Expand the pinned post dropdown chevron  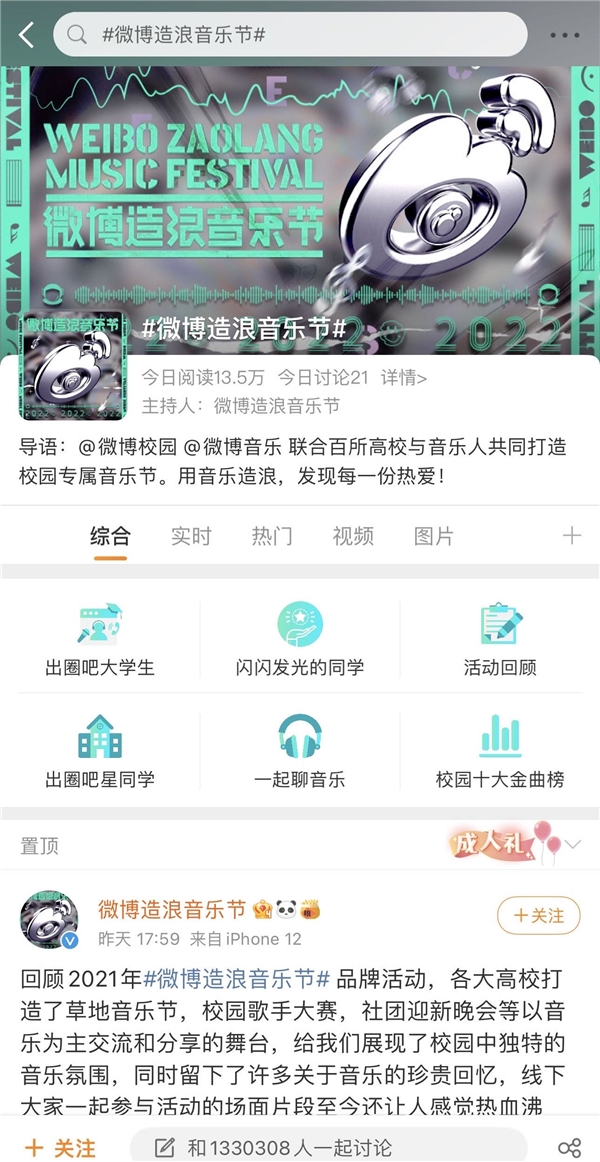click(573, 845)
